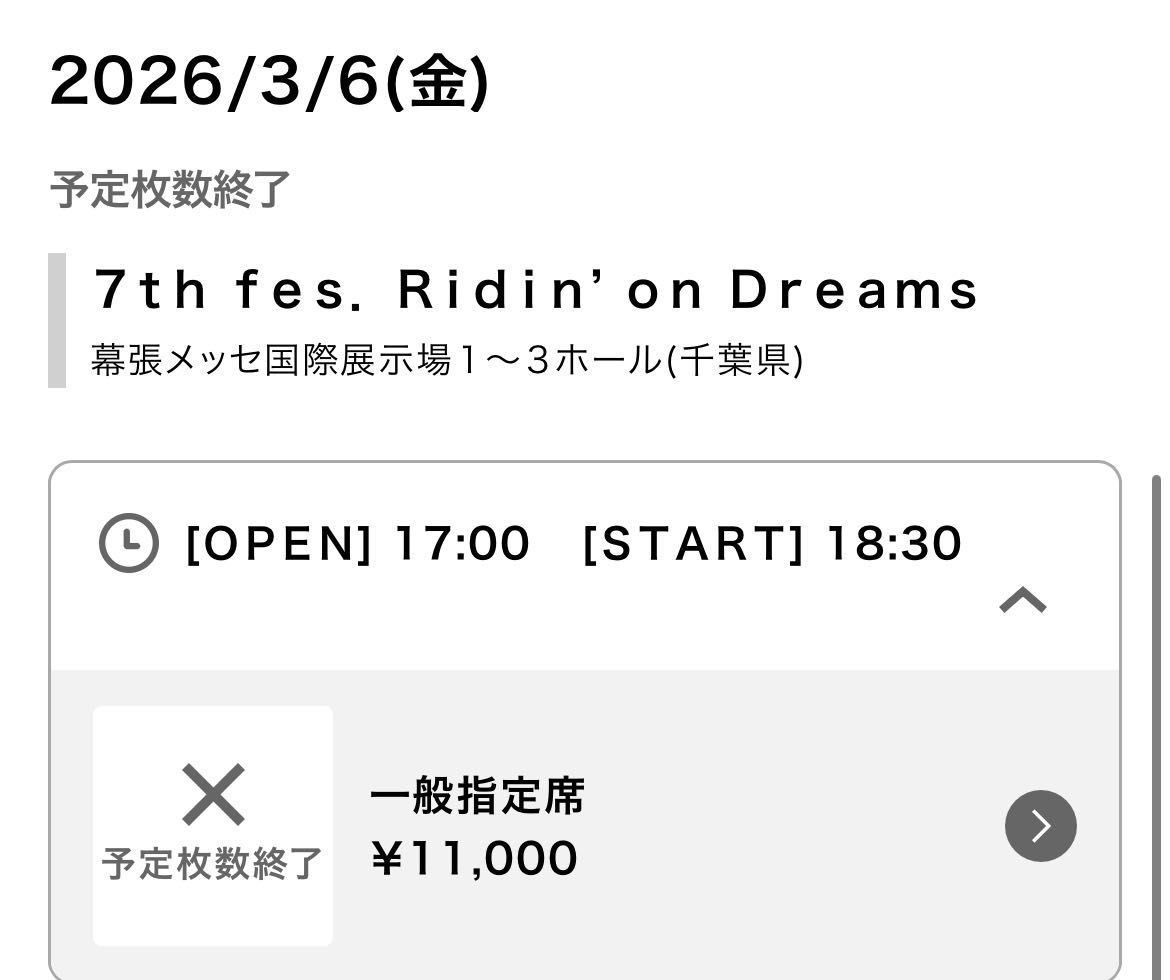Collapse the OPEN 17:00 showtime section

(x=1023, y=601)
